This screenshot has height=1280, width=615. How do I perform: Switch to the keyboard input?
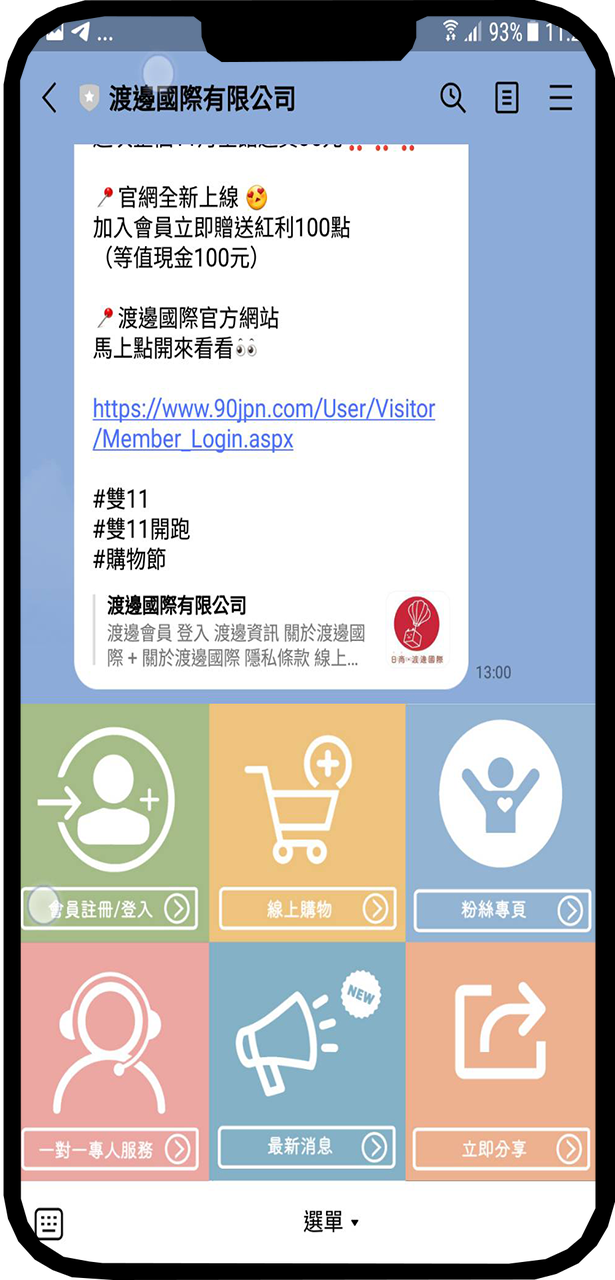pyautogui.click(x=49, y=1222)
